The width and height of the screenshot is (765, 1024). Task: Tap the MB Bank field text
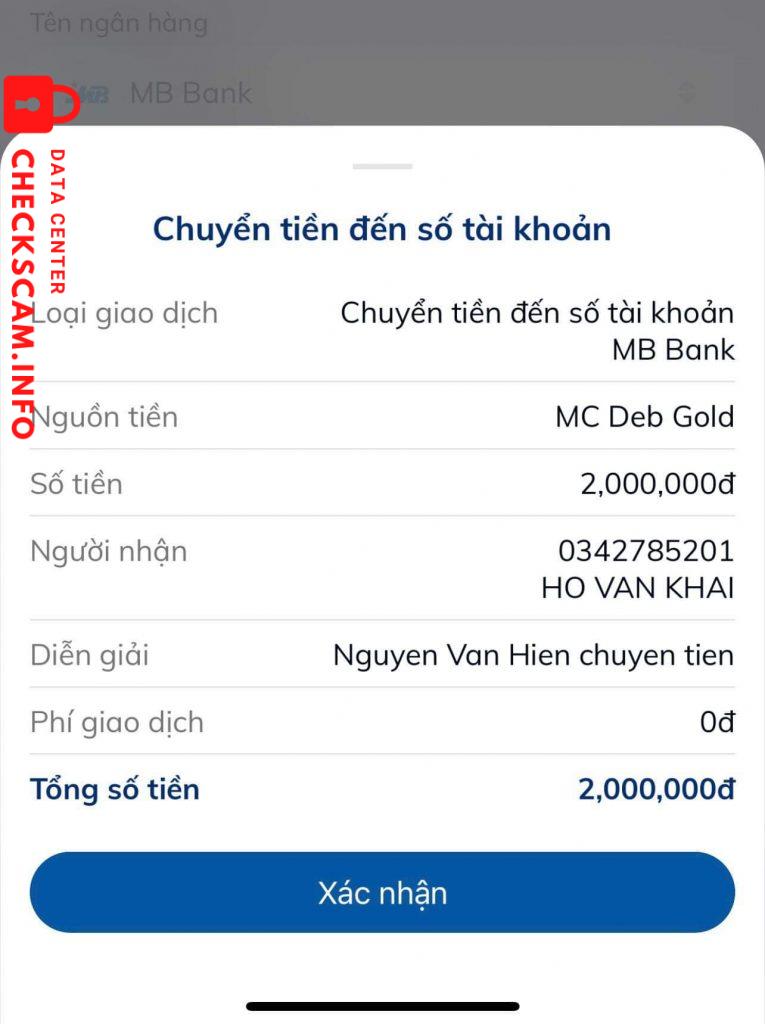pos(190,93)
